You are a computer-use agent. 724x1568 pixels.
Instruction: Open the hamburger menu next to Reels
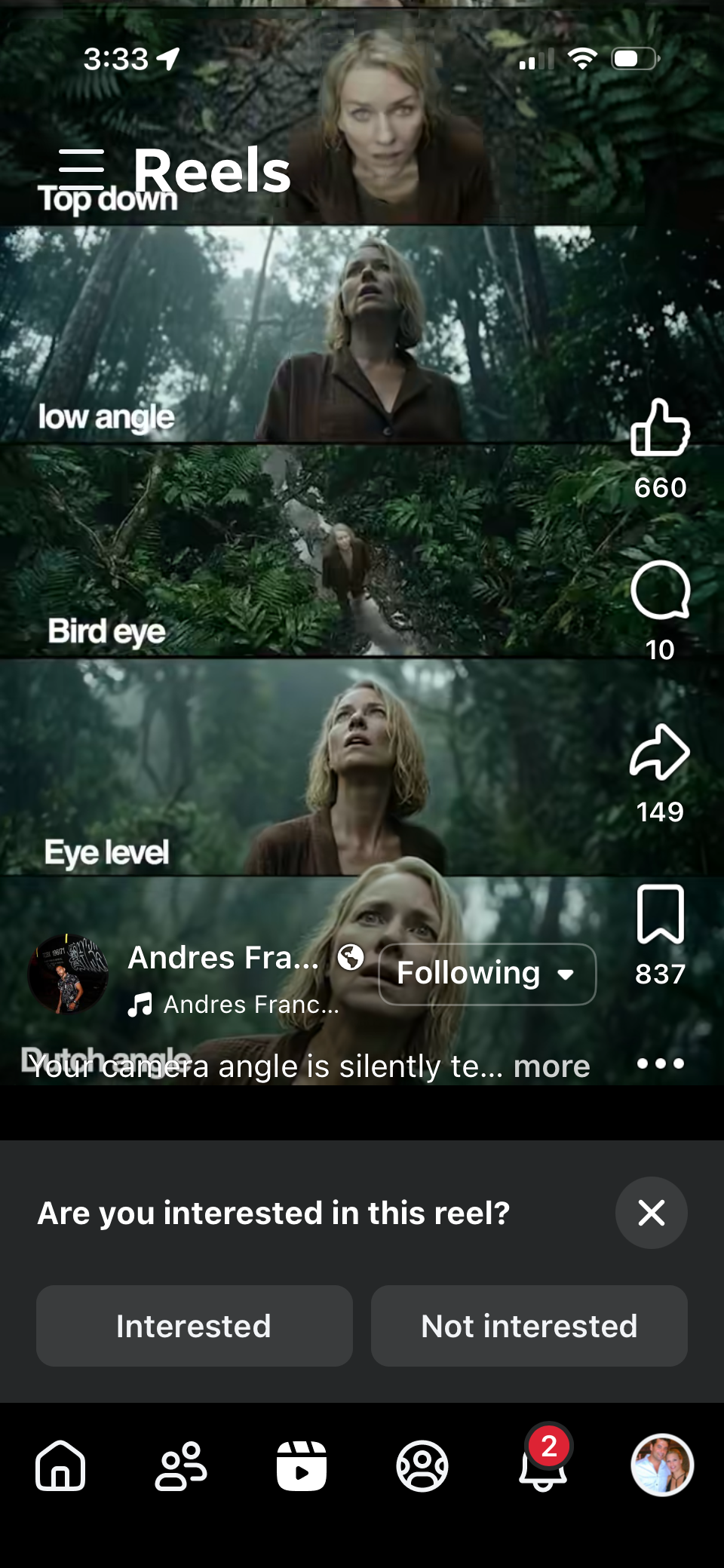coord(81,169)
